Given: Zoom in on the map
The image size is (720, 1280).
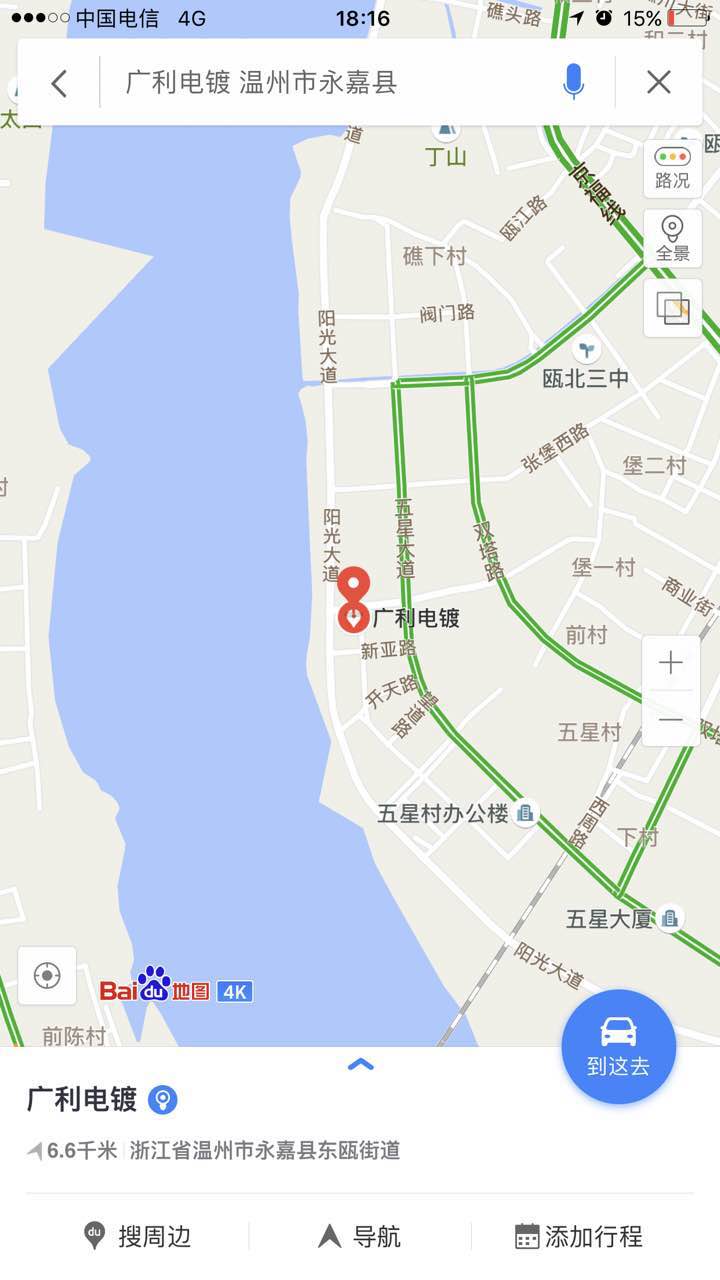Looking at the screenshot, I should (671, 663).
